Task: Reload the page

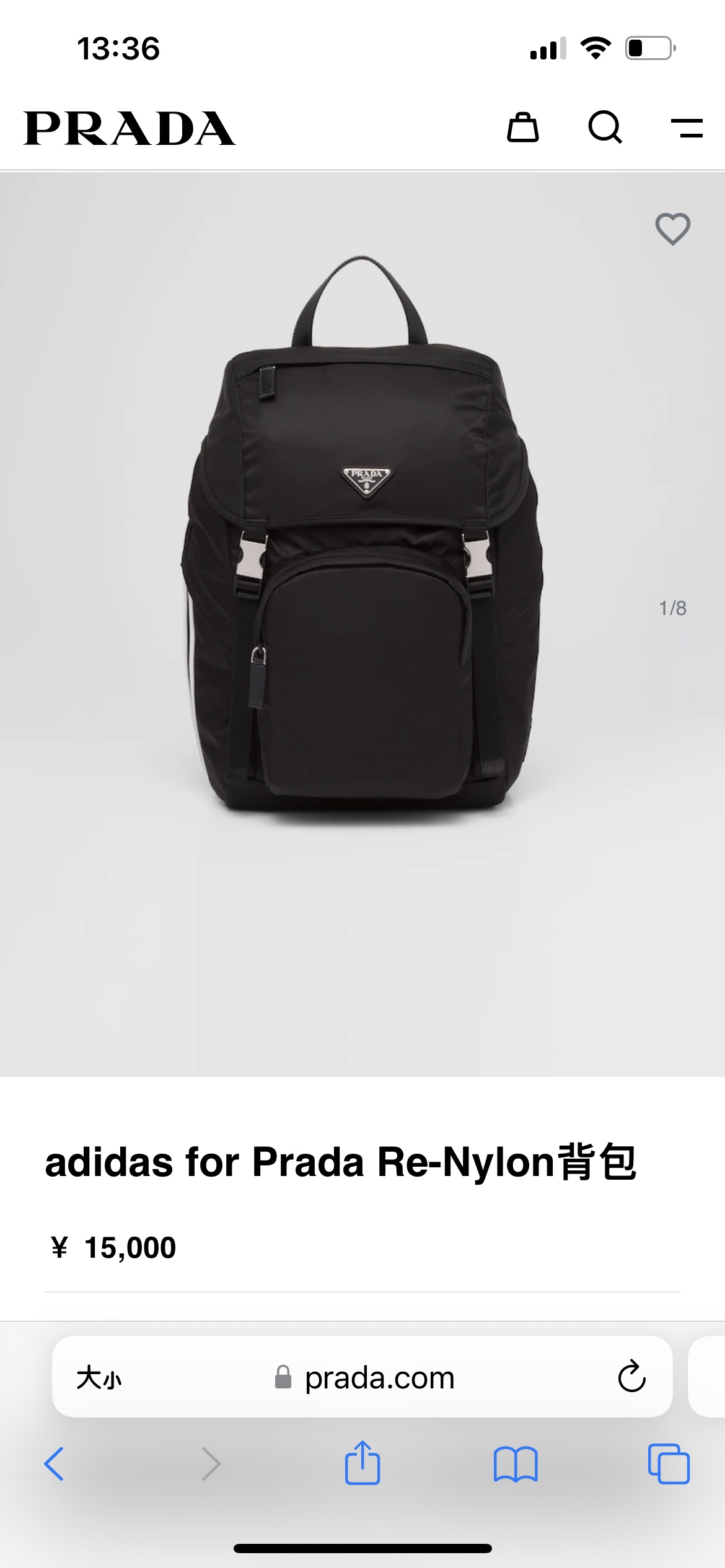Action: [631, 1377]
